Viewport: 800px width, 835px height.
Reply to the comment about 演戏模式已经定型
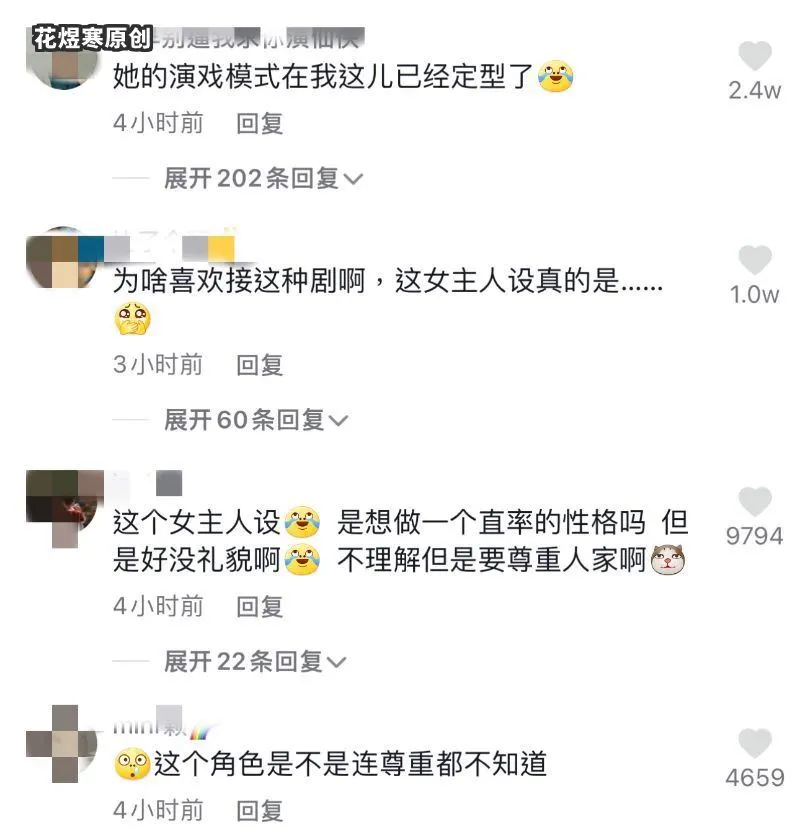click(x=260, y=124)
